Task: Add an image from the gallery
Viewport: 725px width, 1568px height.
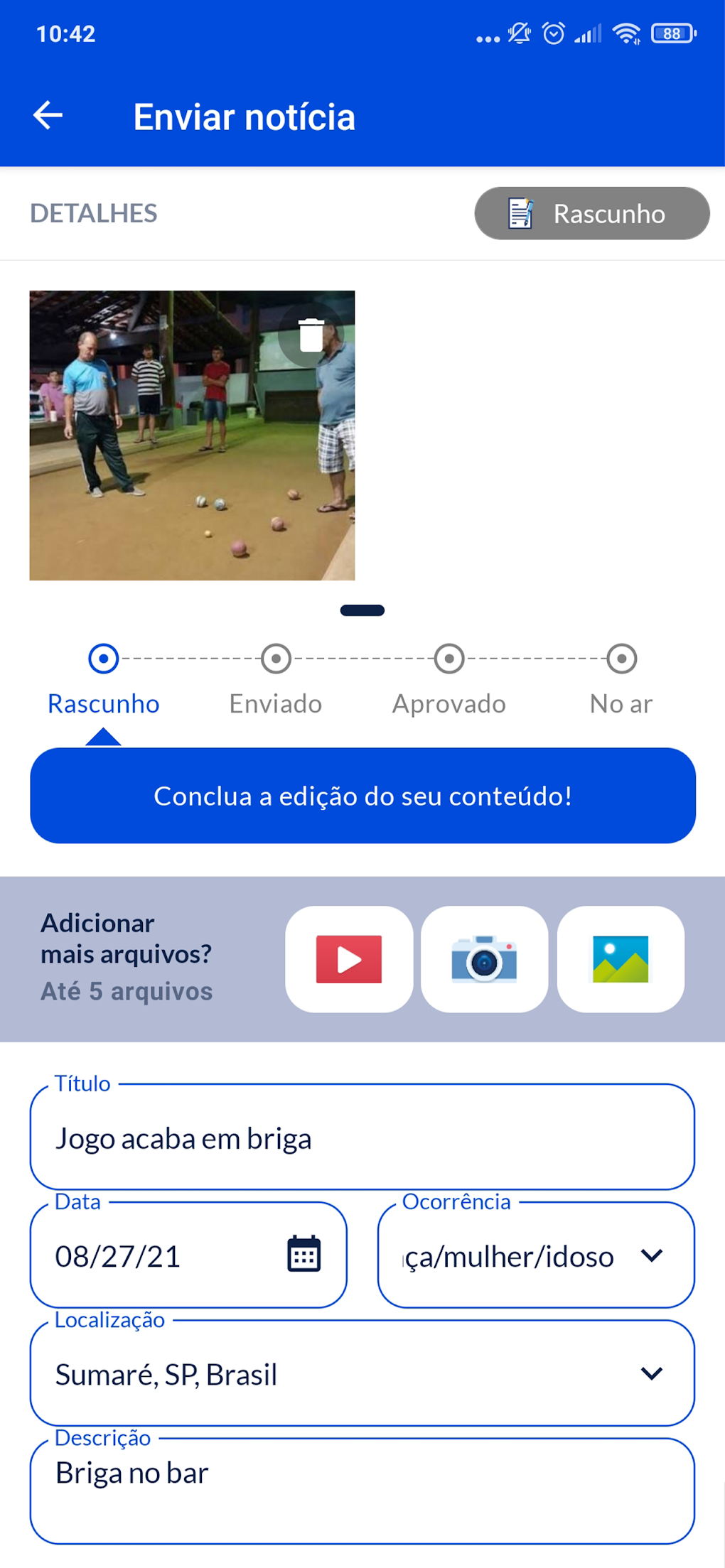Action: pyautogui.click(x=621, y=959)
